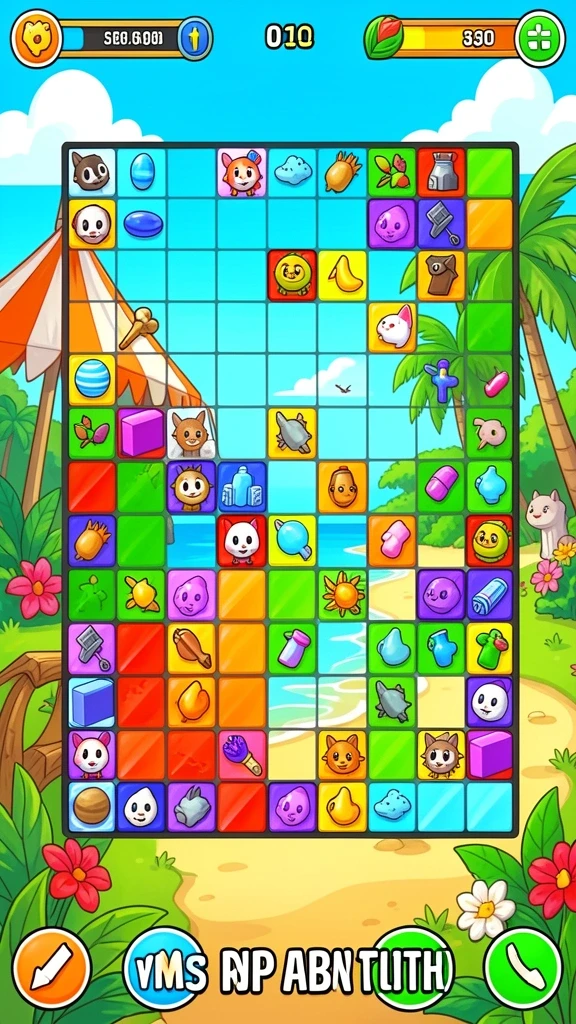Select the gray blender on red tile

click(441, 171)
